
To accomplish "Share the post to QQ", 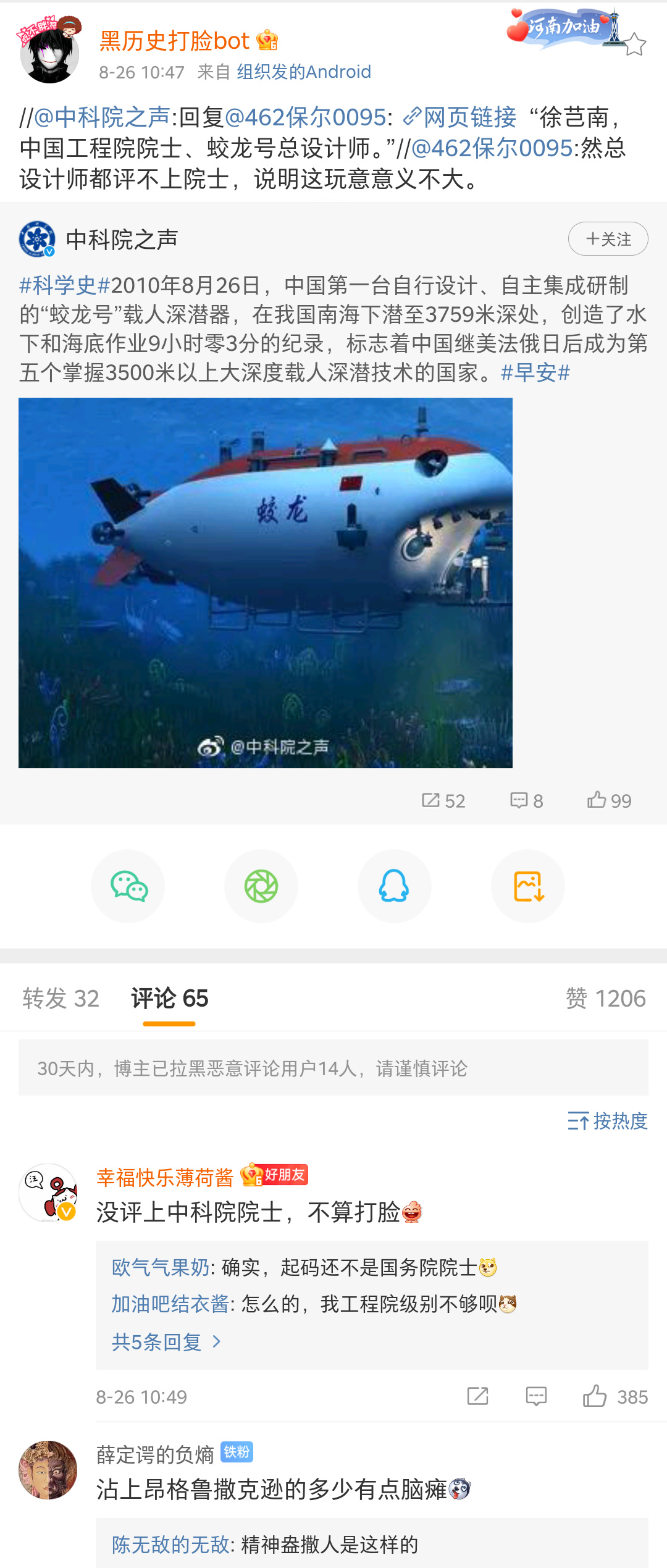I will [394, 886].
